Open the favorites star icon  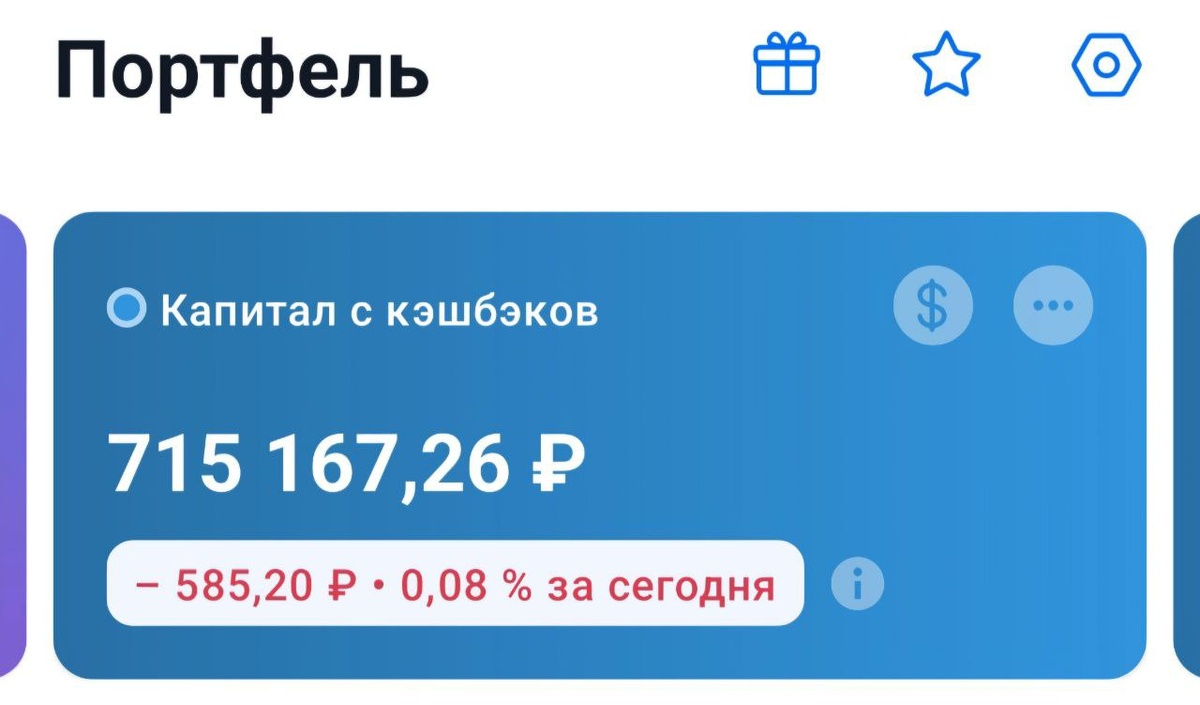(946, 65)
